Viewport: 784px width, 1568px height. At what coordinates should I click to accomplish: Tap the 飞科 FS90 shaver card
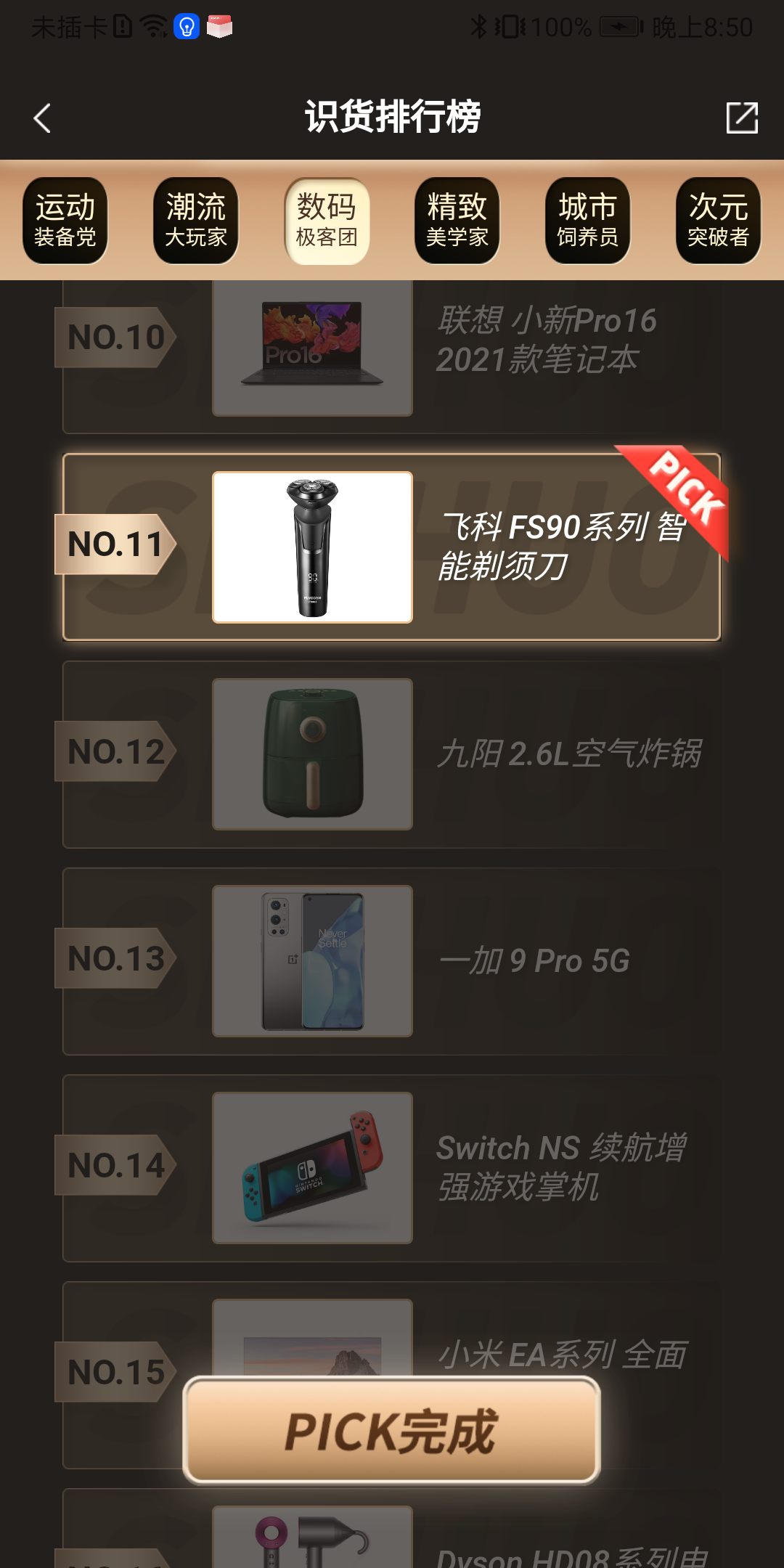[x=392, y=547]
